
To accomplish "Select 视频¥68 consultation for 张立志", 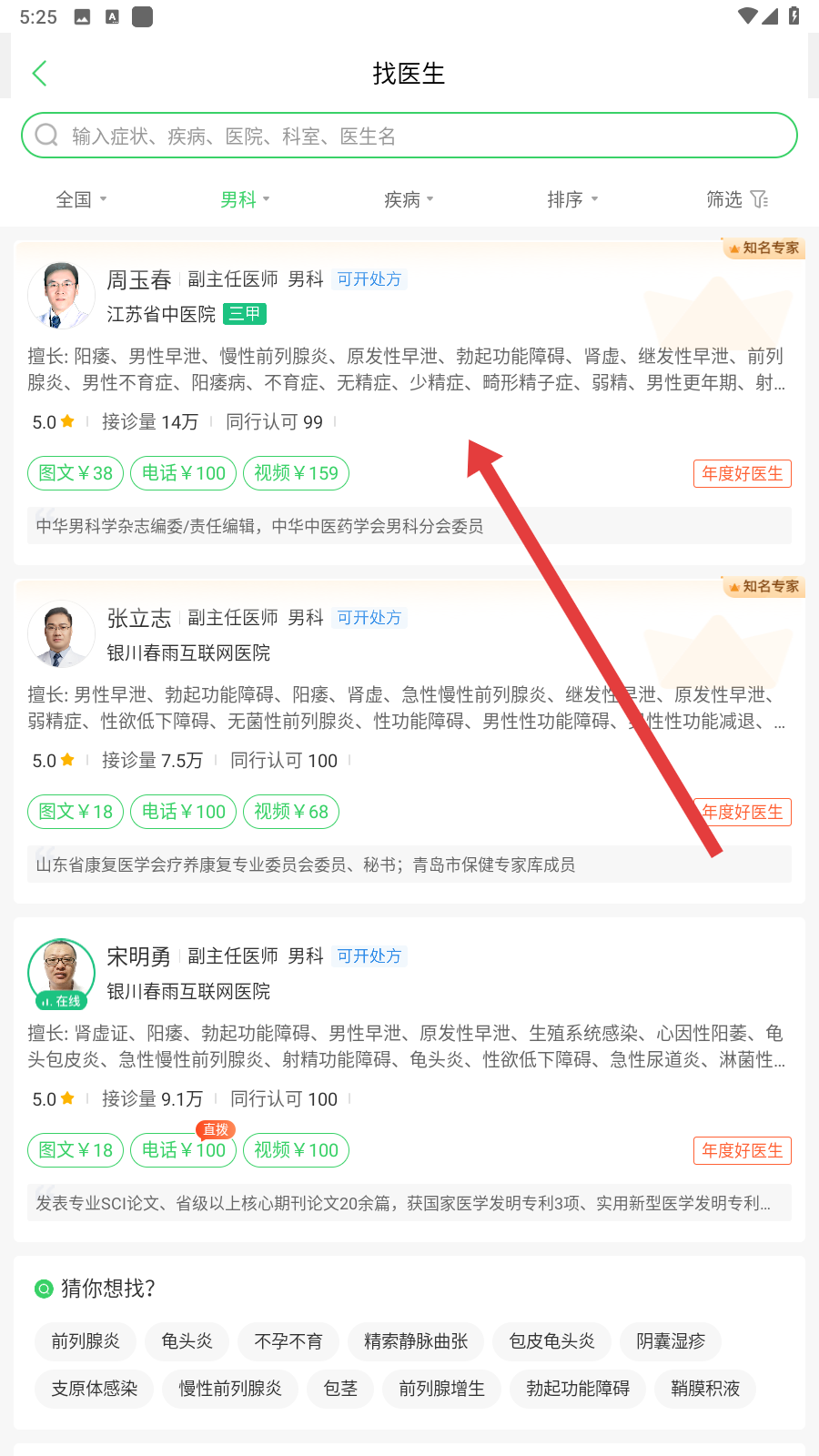I will pos(291,812).
